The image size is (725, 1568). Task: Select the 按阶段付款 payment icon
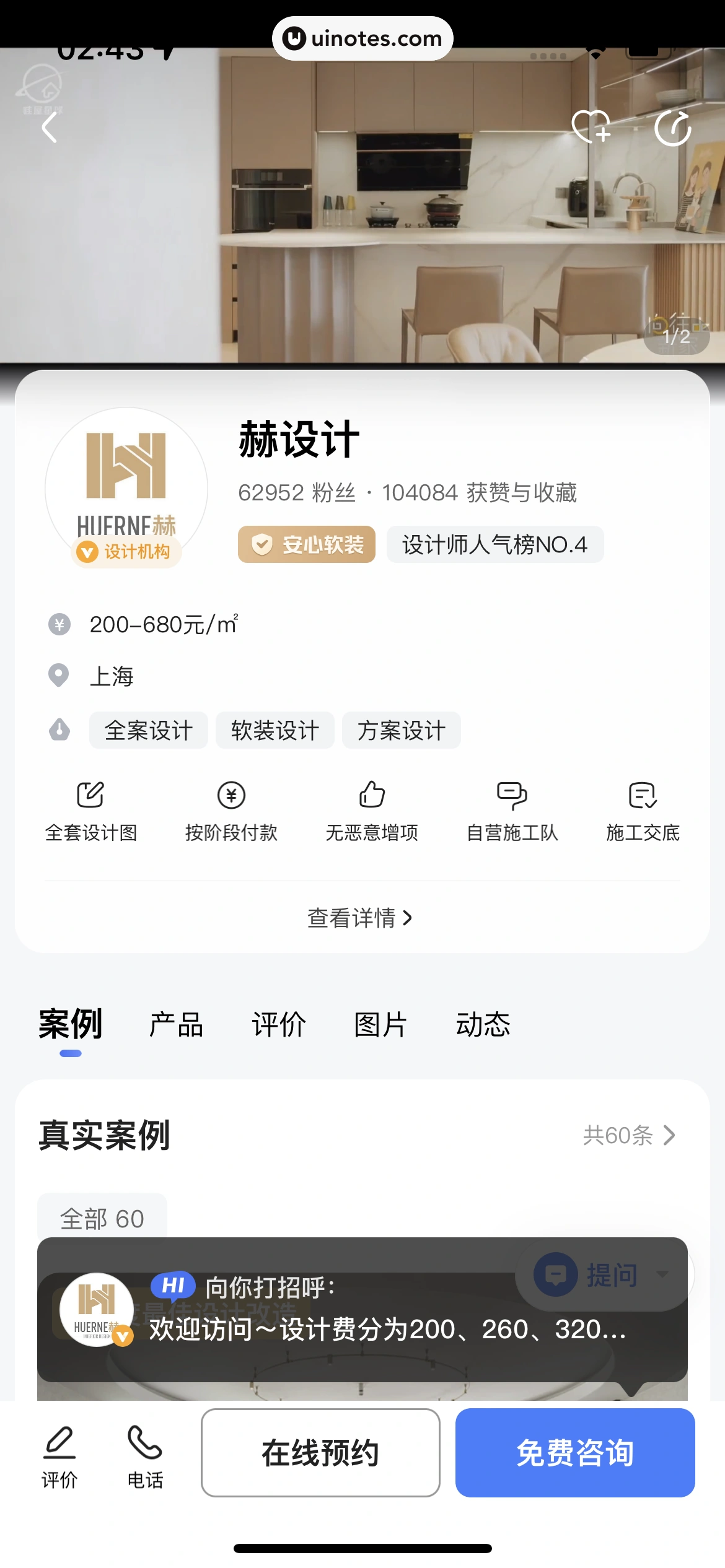232,796
